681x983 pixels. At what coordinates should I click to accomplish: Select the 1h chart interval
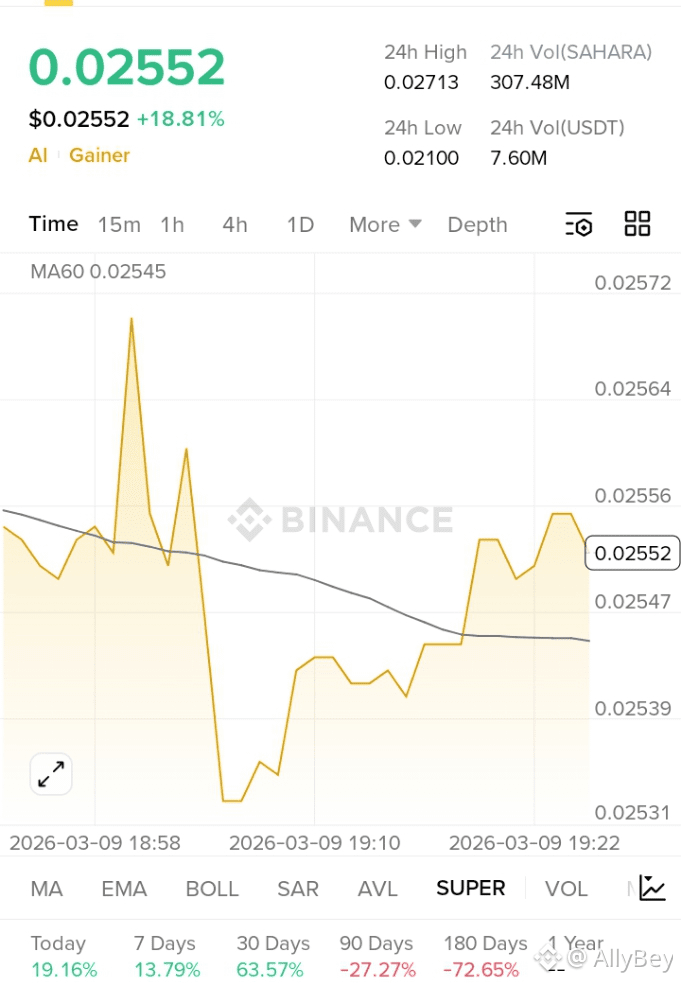point(172,224)
